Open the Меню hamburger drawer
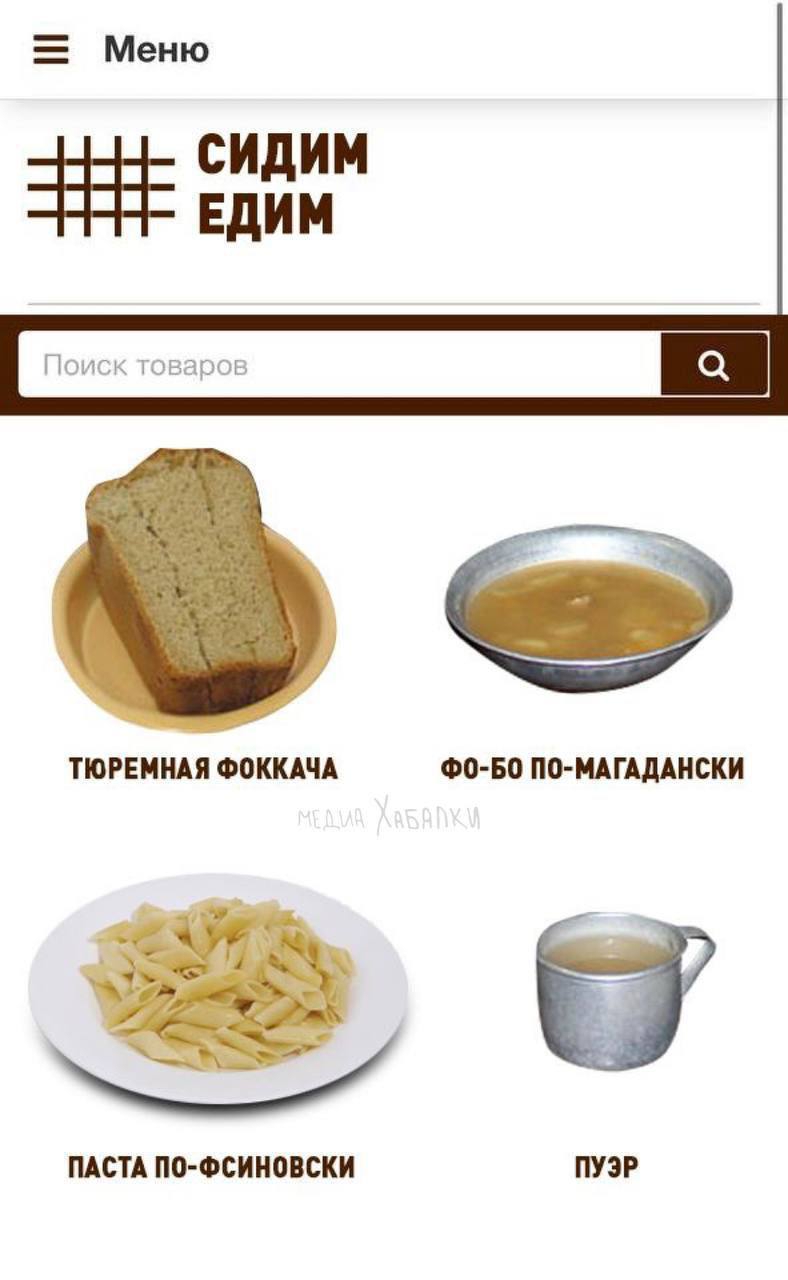 [x=51, y=49]
